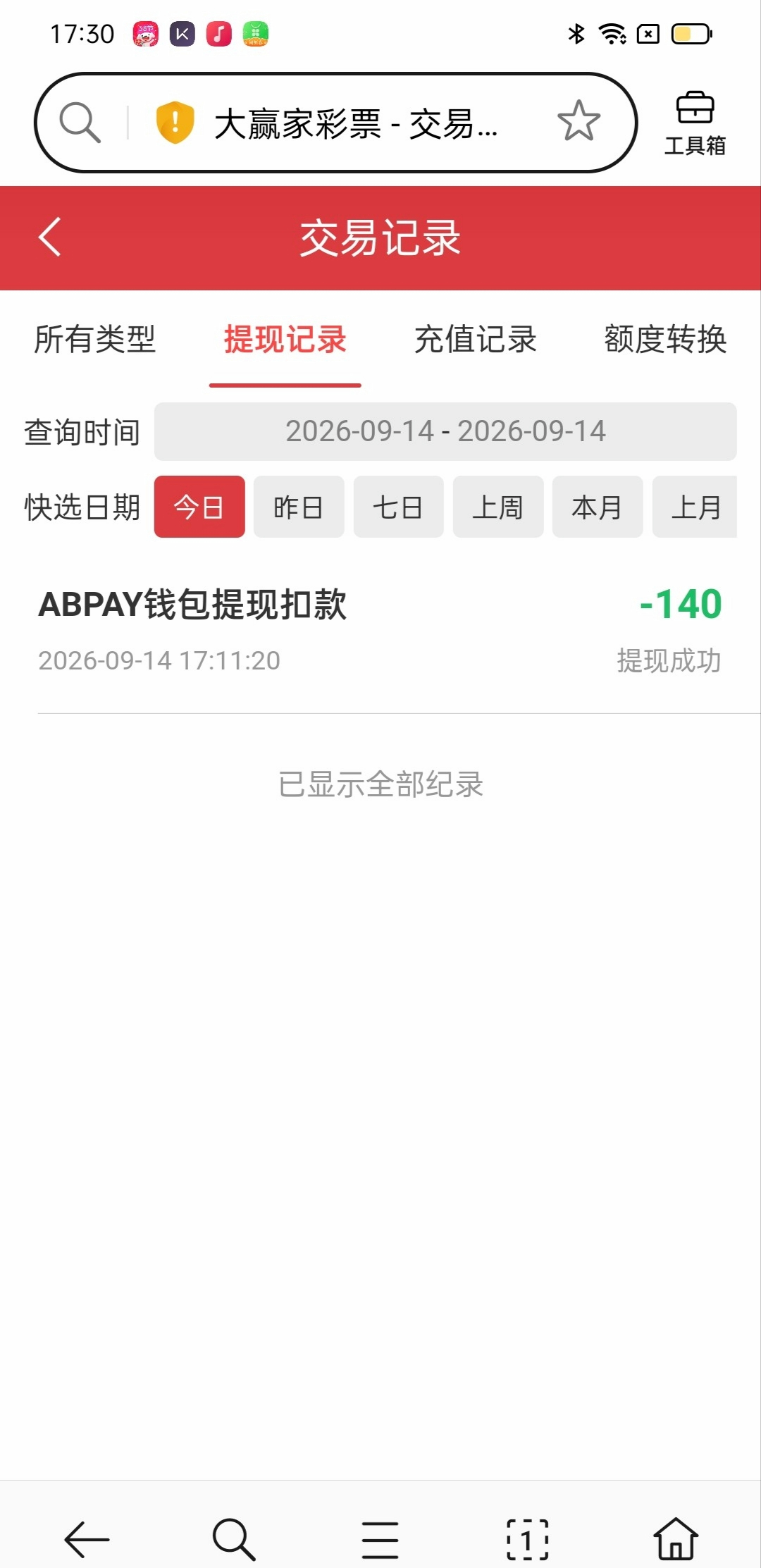Filter records by 上月
The height and width of the screenshot is (1568, 761).
pos(695,507)
